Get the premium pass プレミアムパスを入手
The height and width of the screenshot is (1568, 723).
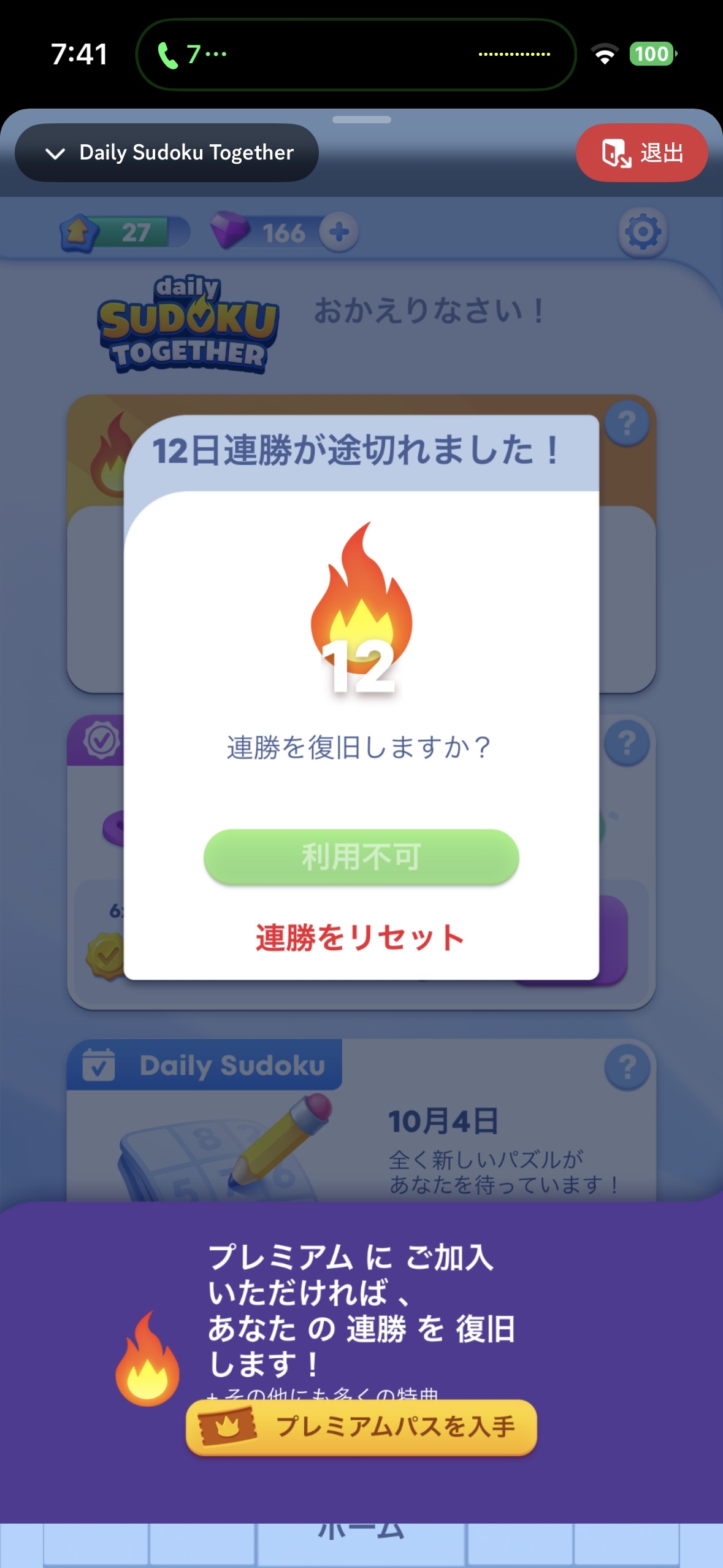[x=361, y=1427]
